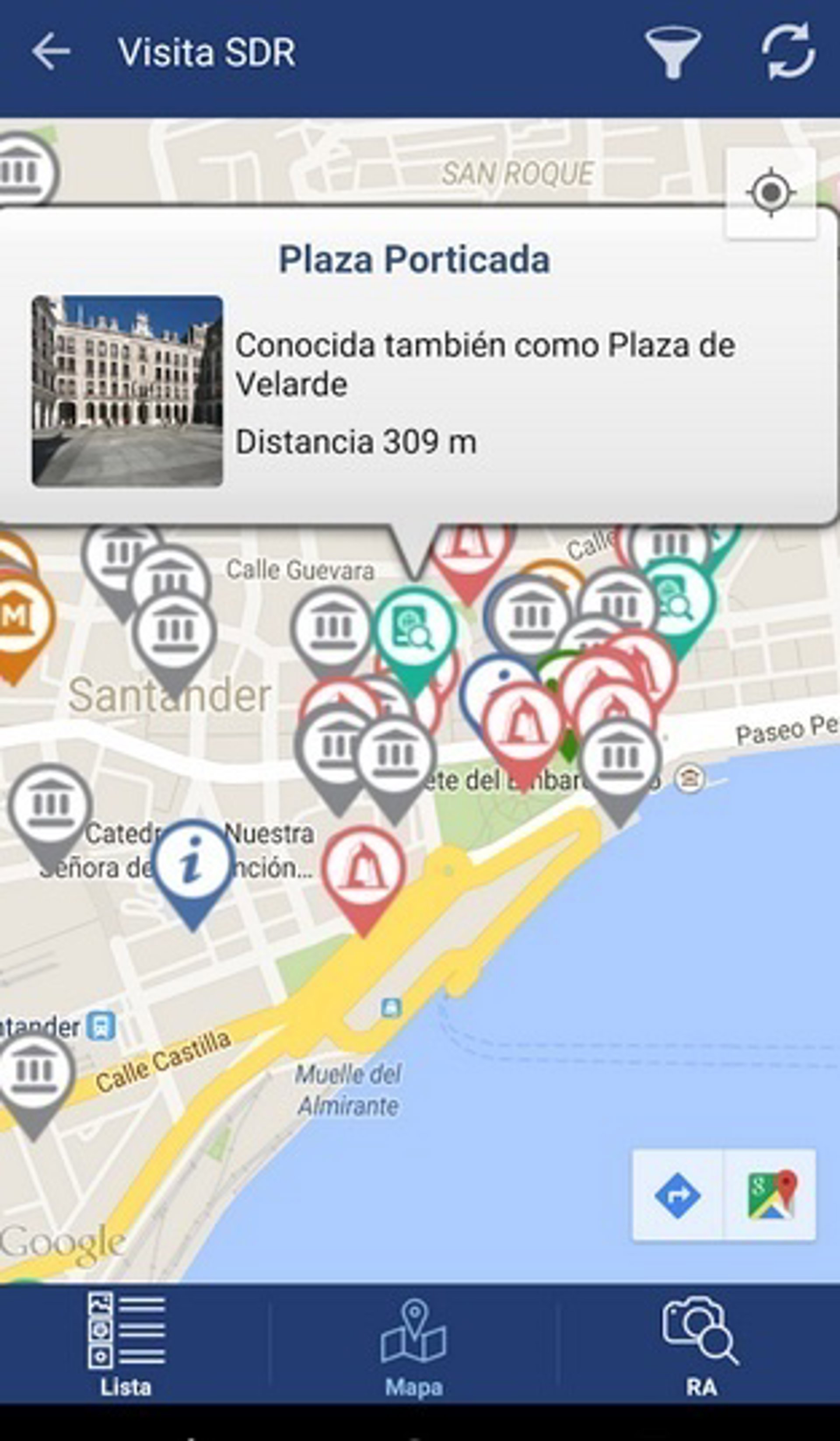Screen dimensions: 840x1441
Task: Go back using the top arrow
Action: pos(50,52)
